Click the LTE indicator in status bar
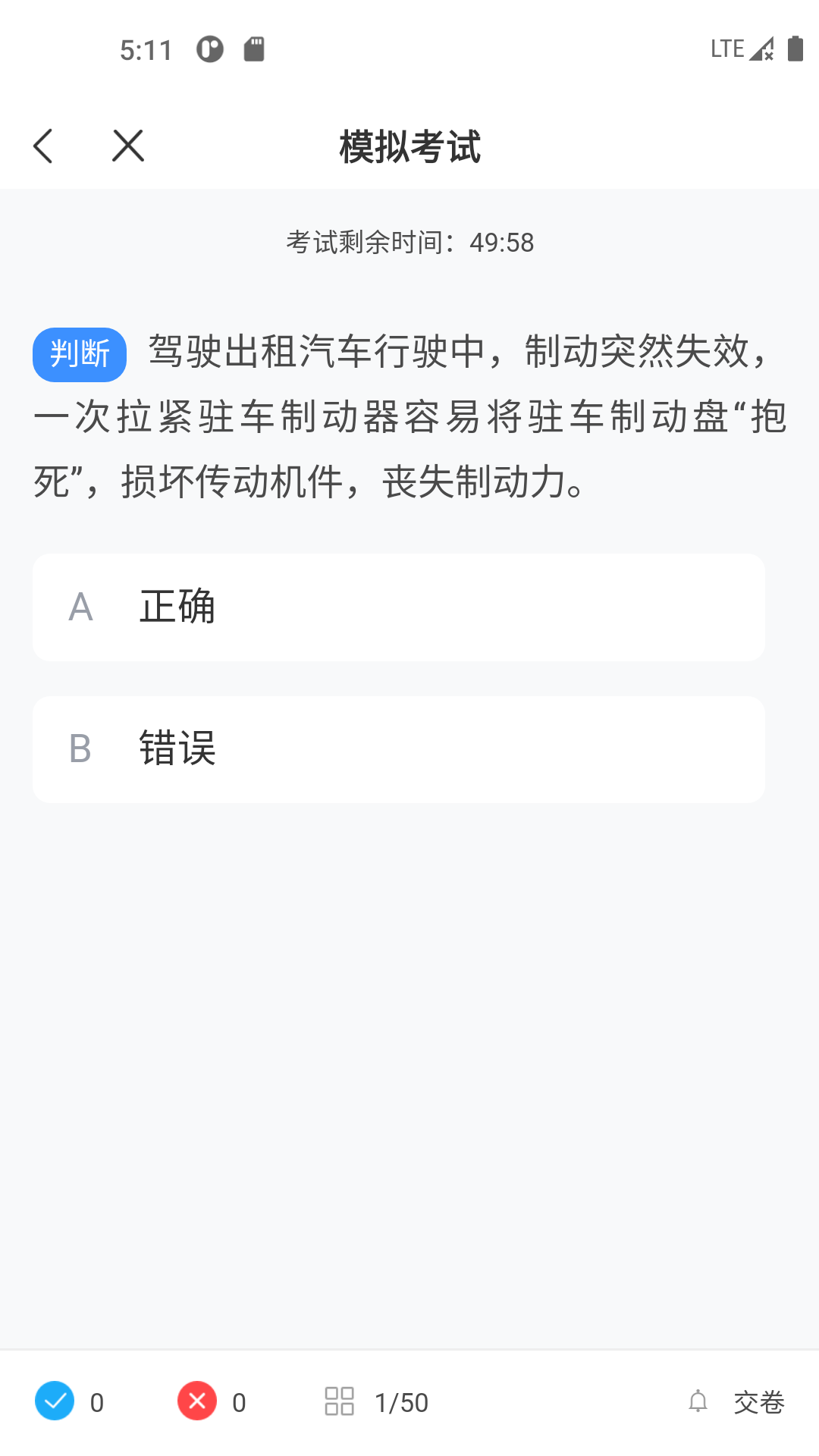The image size is (819, 1456). coord(726,48)
